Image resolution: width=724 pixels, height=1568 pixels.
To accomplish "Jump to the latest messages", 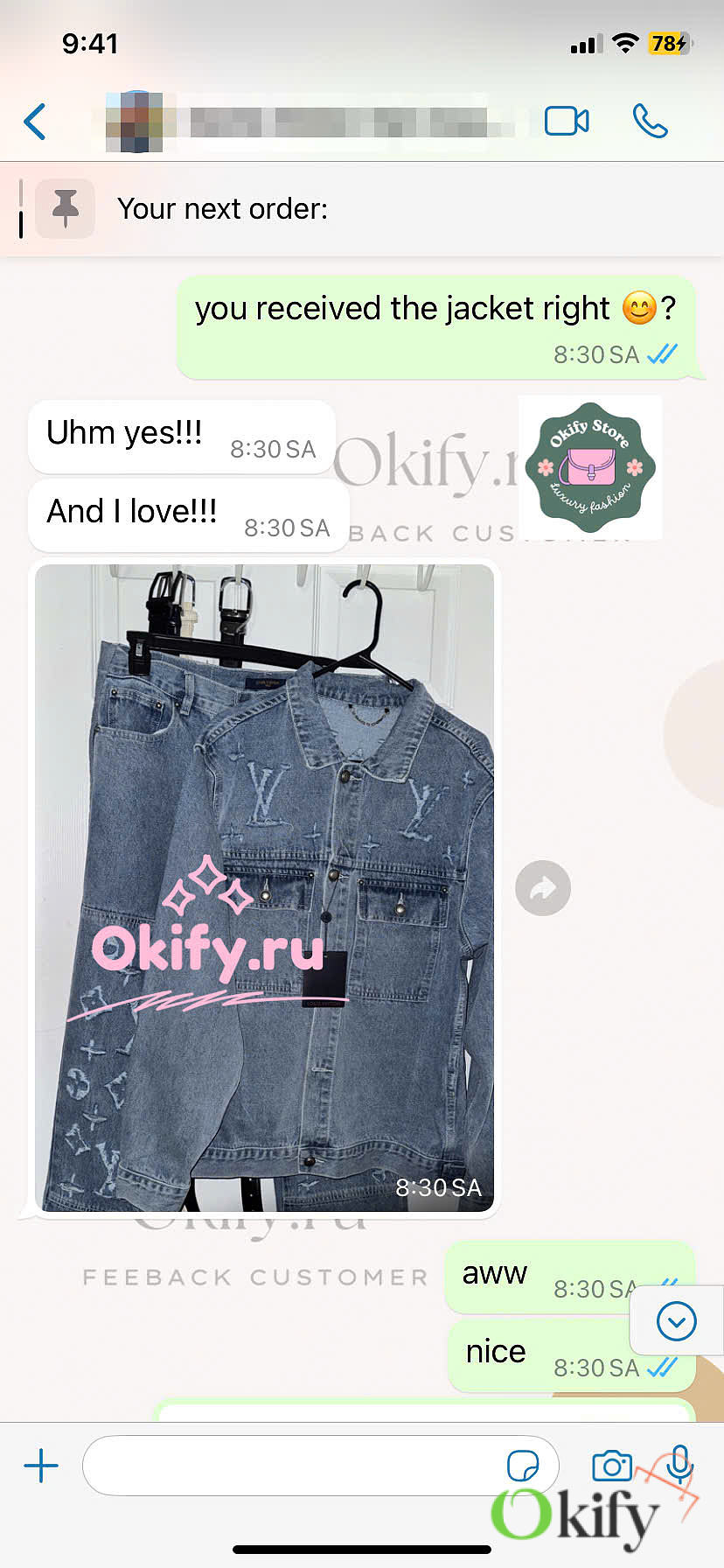I will tap(676, 1320).
